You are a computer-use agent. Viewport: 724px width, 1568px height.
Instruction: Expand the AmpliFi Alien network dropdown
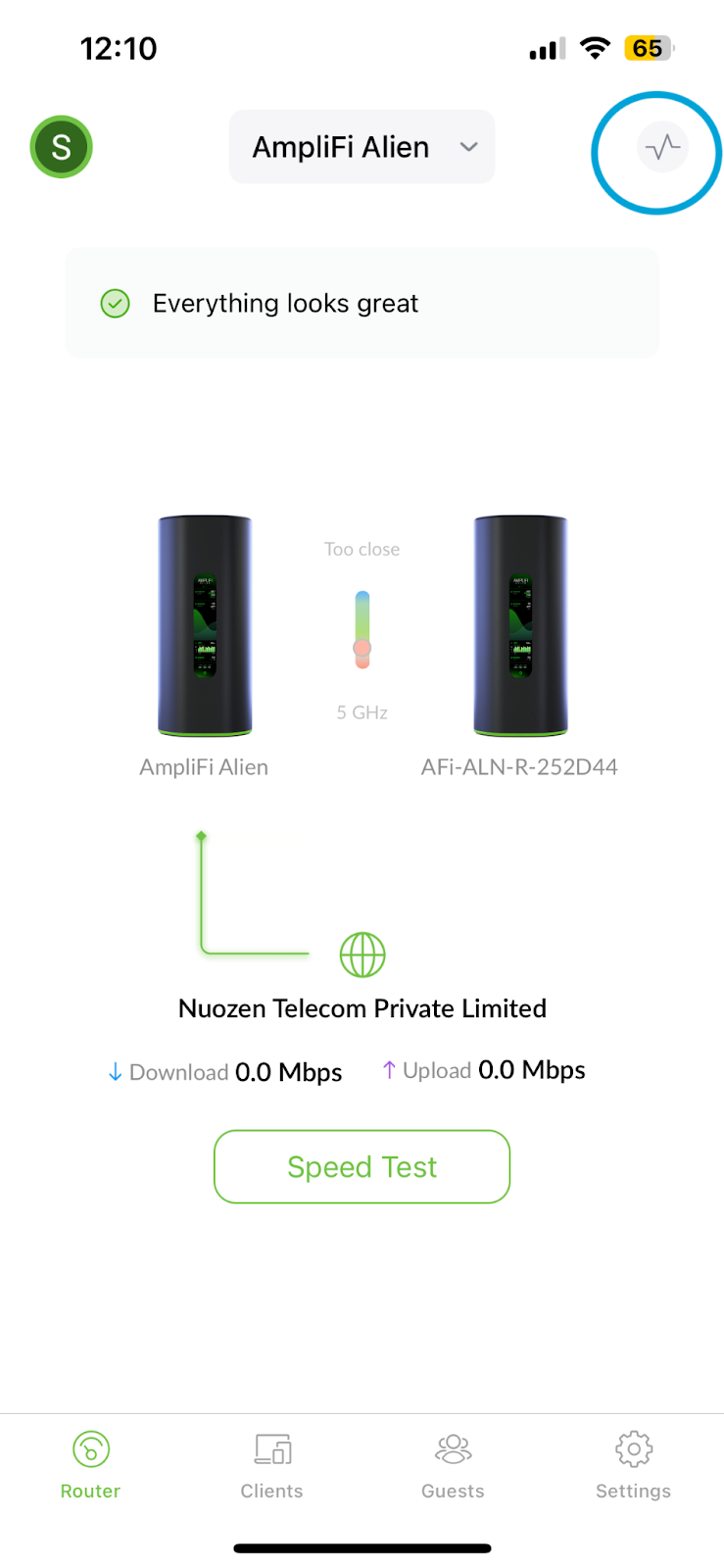pyautogui.click(x=362, y=147)
